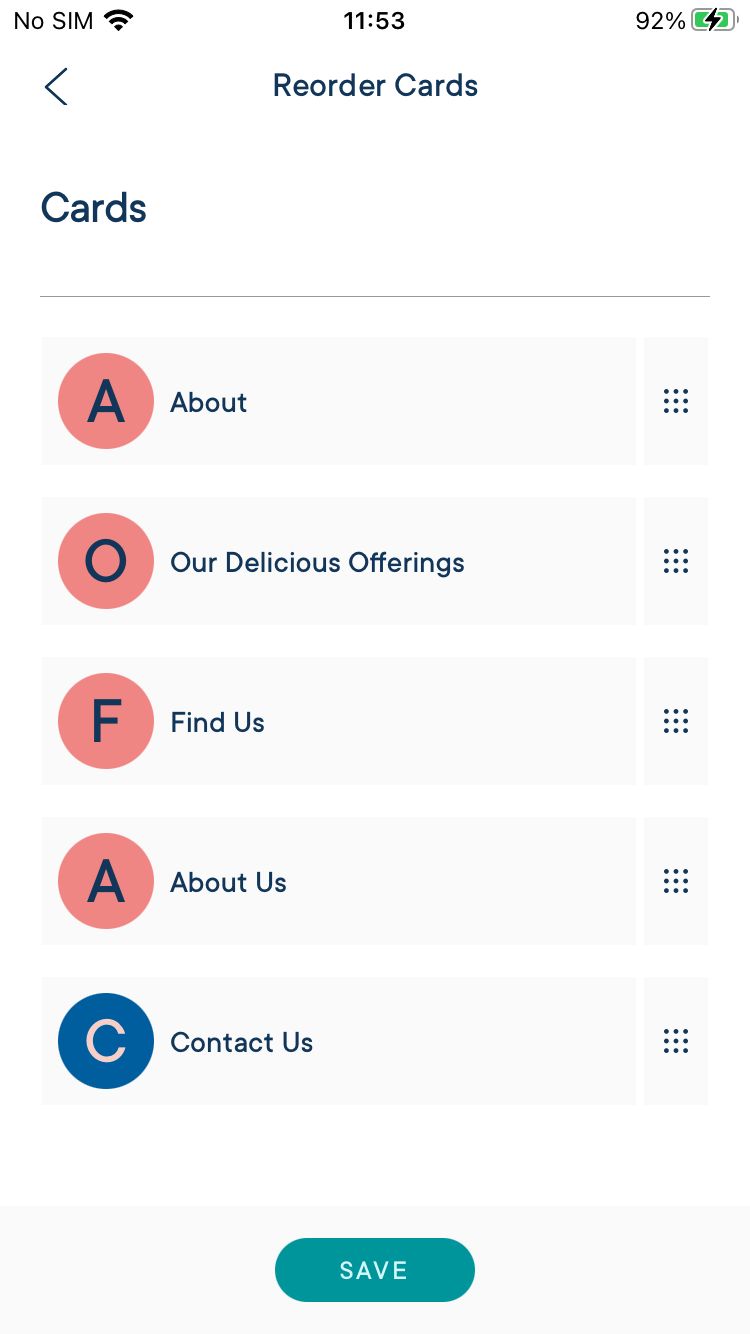
Task: Tap the back chevron at top left
Action: 55,86
